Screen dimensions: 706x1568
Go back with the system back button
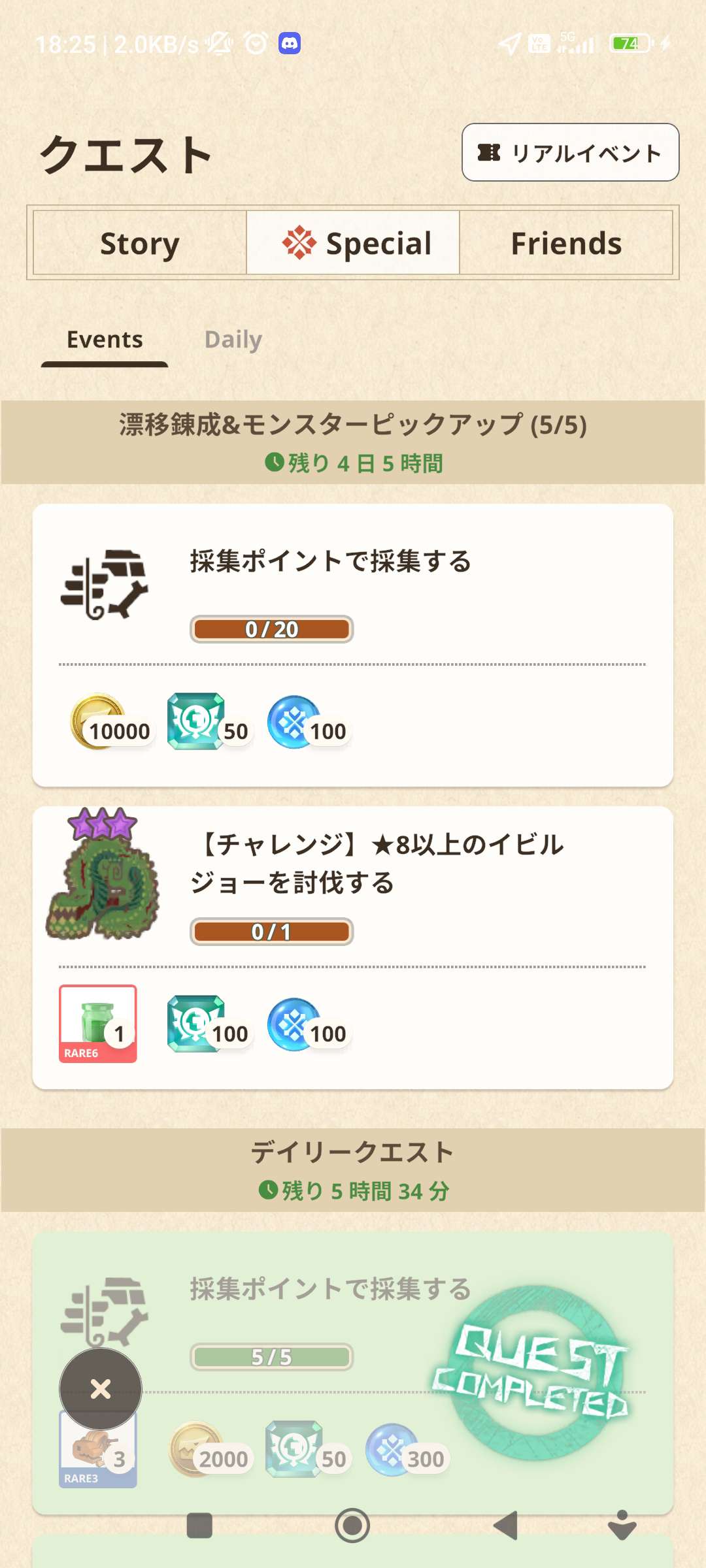pyautogui.click(x=505, y=1526)
